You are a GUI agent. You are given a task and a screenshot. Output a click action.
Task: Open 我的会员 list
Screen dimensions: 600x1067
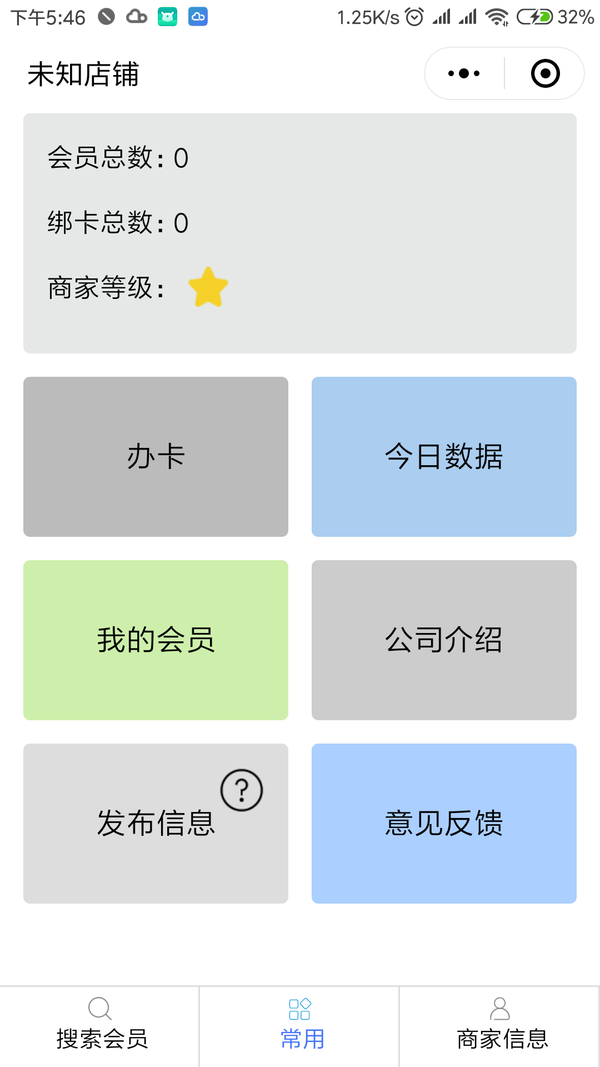[x=156, y=640]
